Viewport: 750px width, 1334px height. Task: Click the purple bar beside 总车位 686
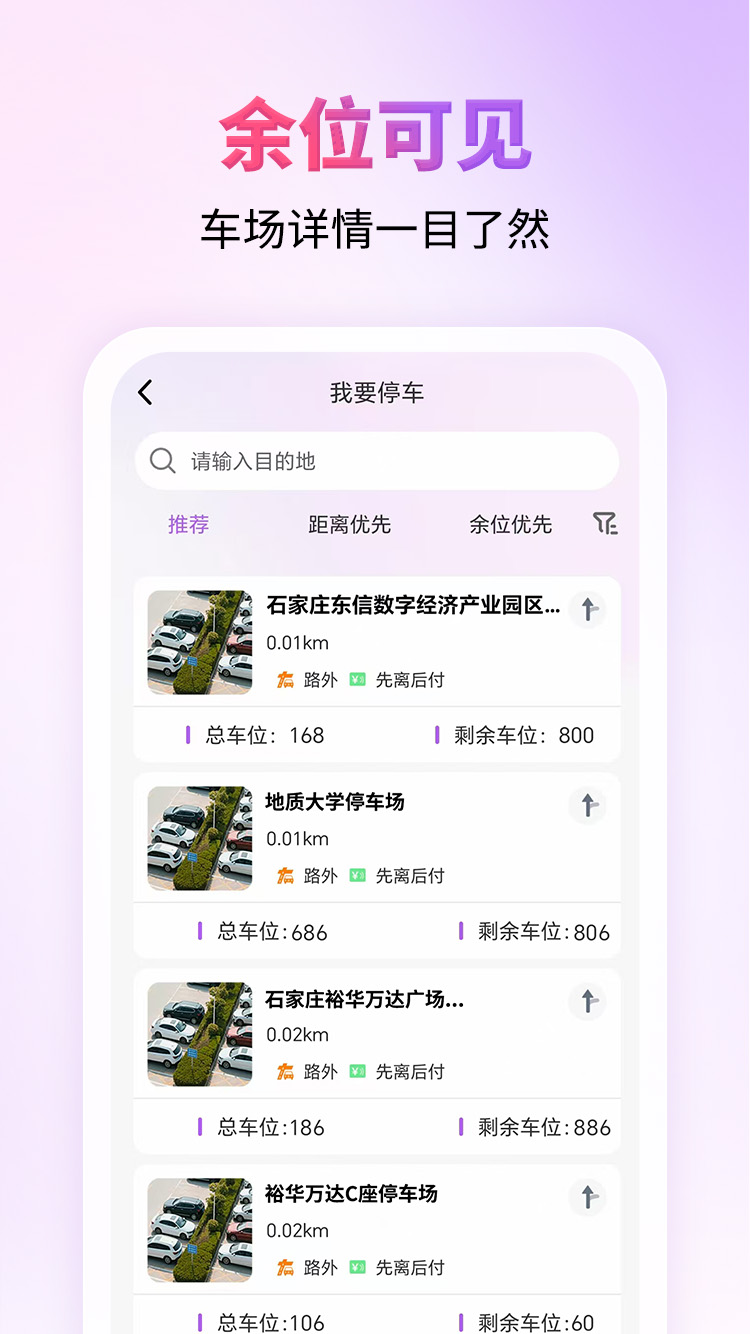(200, 931)
